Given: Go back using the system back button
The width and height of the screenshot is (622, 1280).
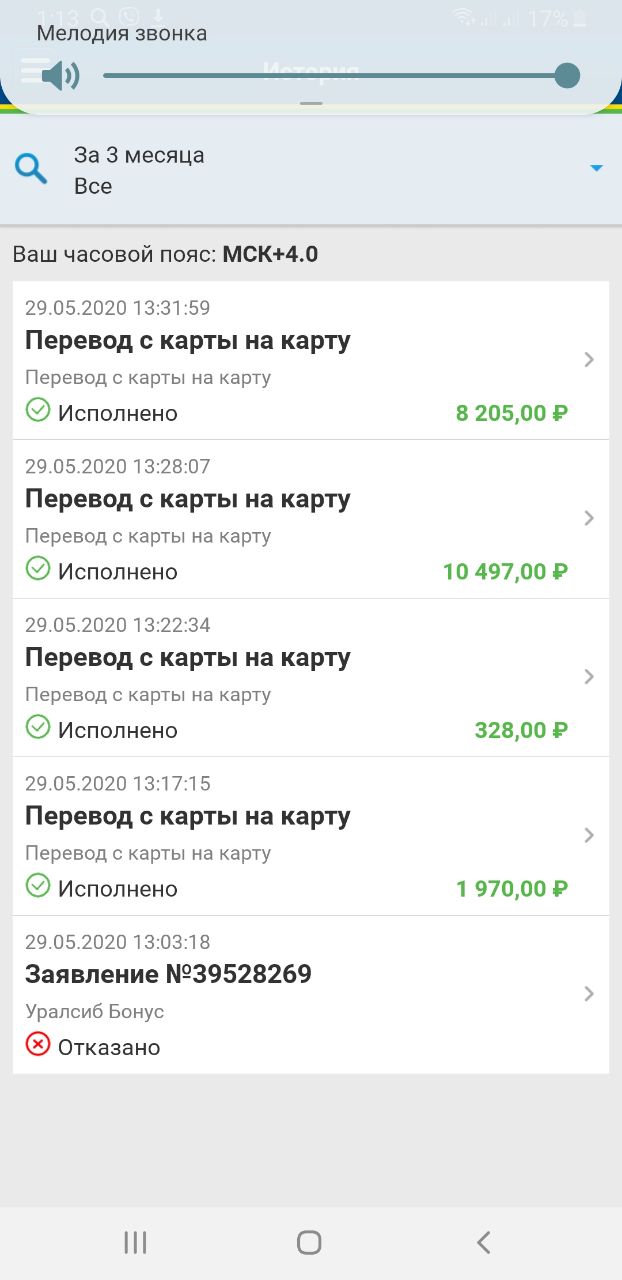Looking at the screenshot, I should click(483, 1242).
